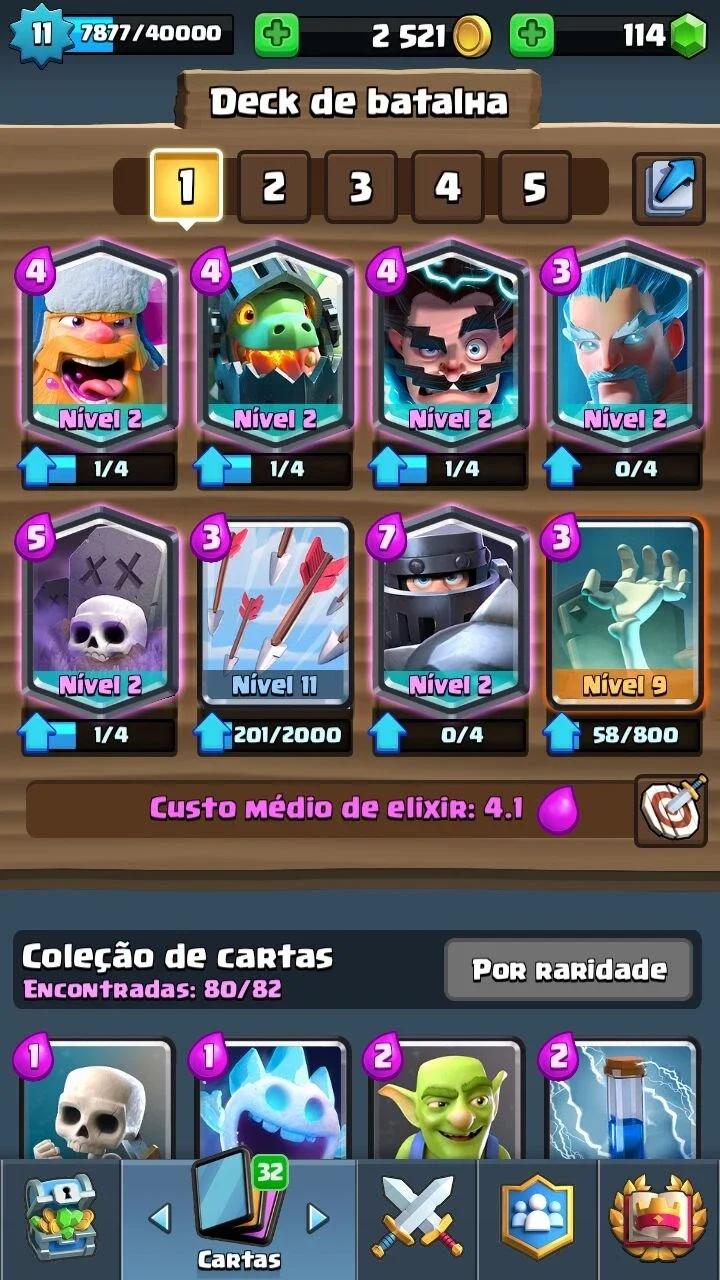Screen dimensions: 720x1280
Task: Change sorting with Por raridade button
Action: [x=569, y=969]
